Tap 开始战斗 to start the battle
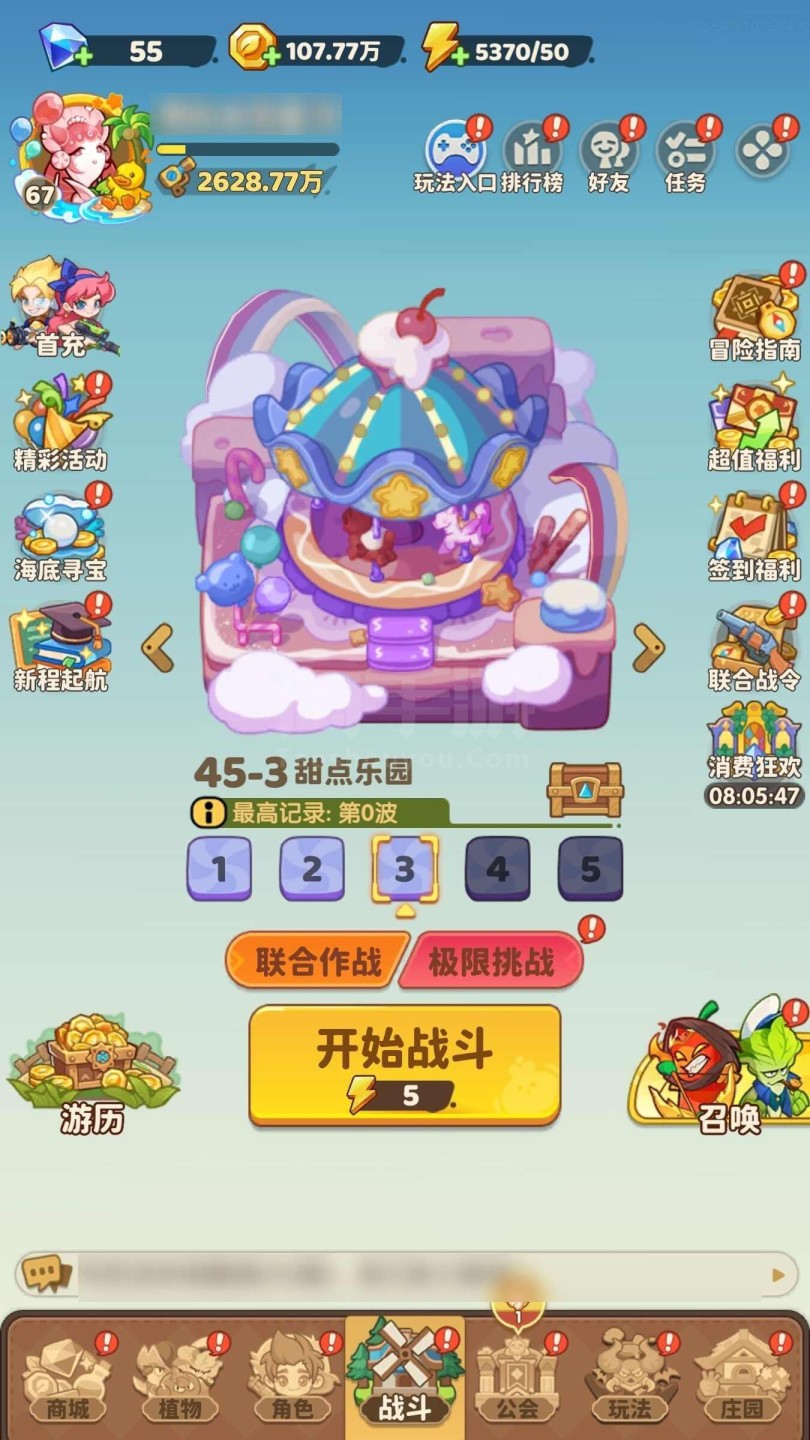Viewport: 810px width, 1440px height. 404,1065
